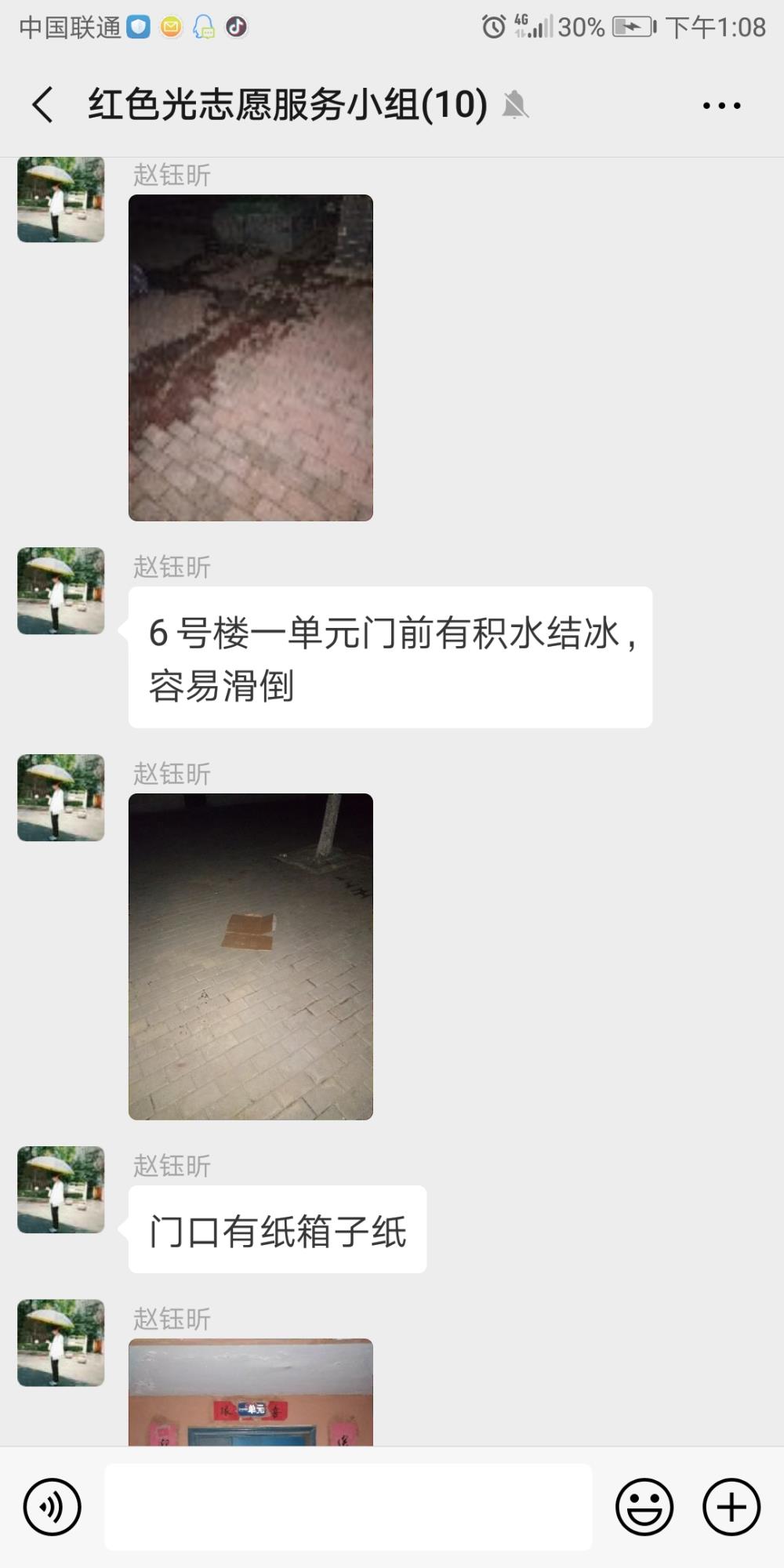Open the unit doorway photo
Viewport: 784px width, 1568px height.
(251, 1392)
